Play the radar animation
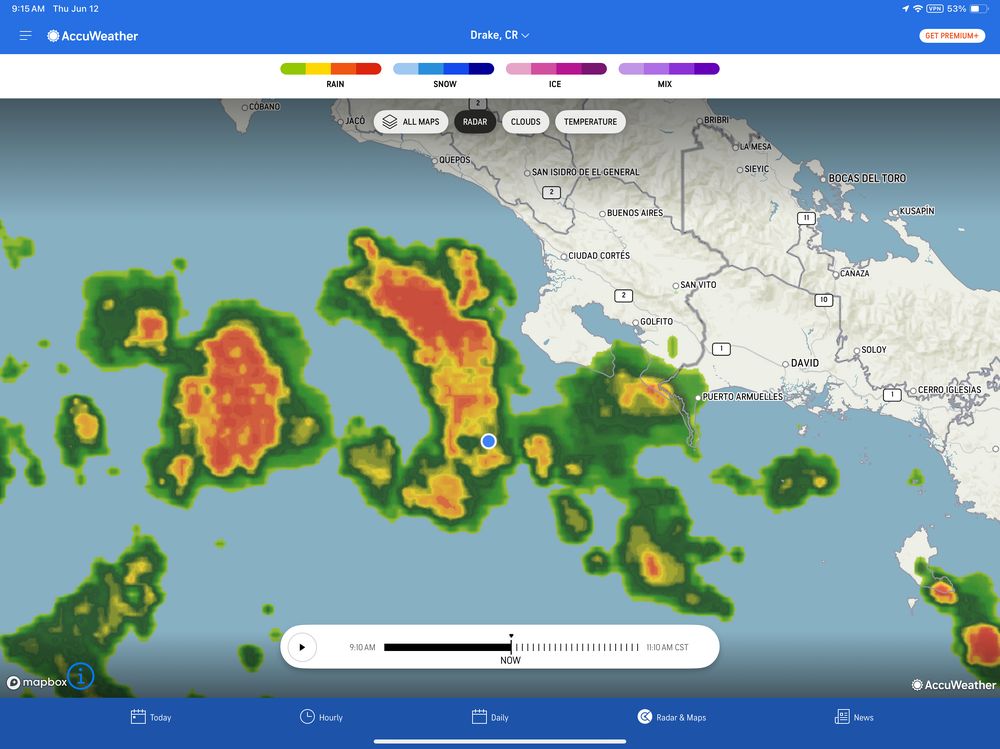This screenshot has height=749, width=1000. 302,647
